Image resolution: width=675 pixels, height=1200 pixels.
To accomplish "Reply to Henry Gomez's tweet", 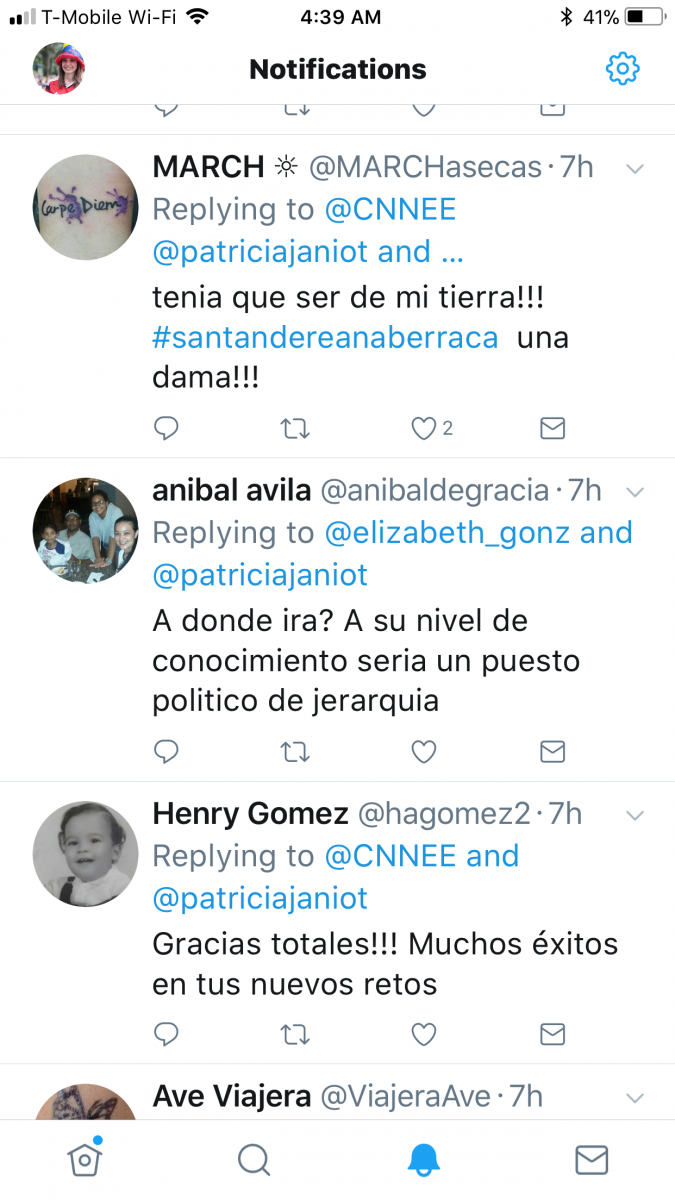I will [x=166, y=1033].
